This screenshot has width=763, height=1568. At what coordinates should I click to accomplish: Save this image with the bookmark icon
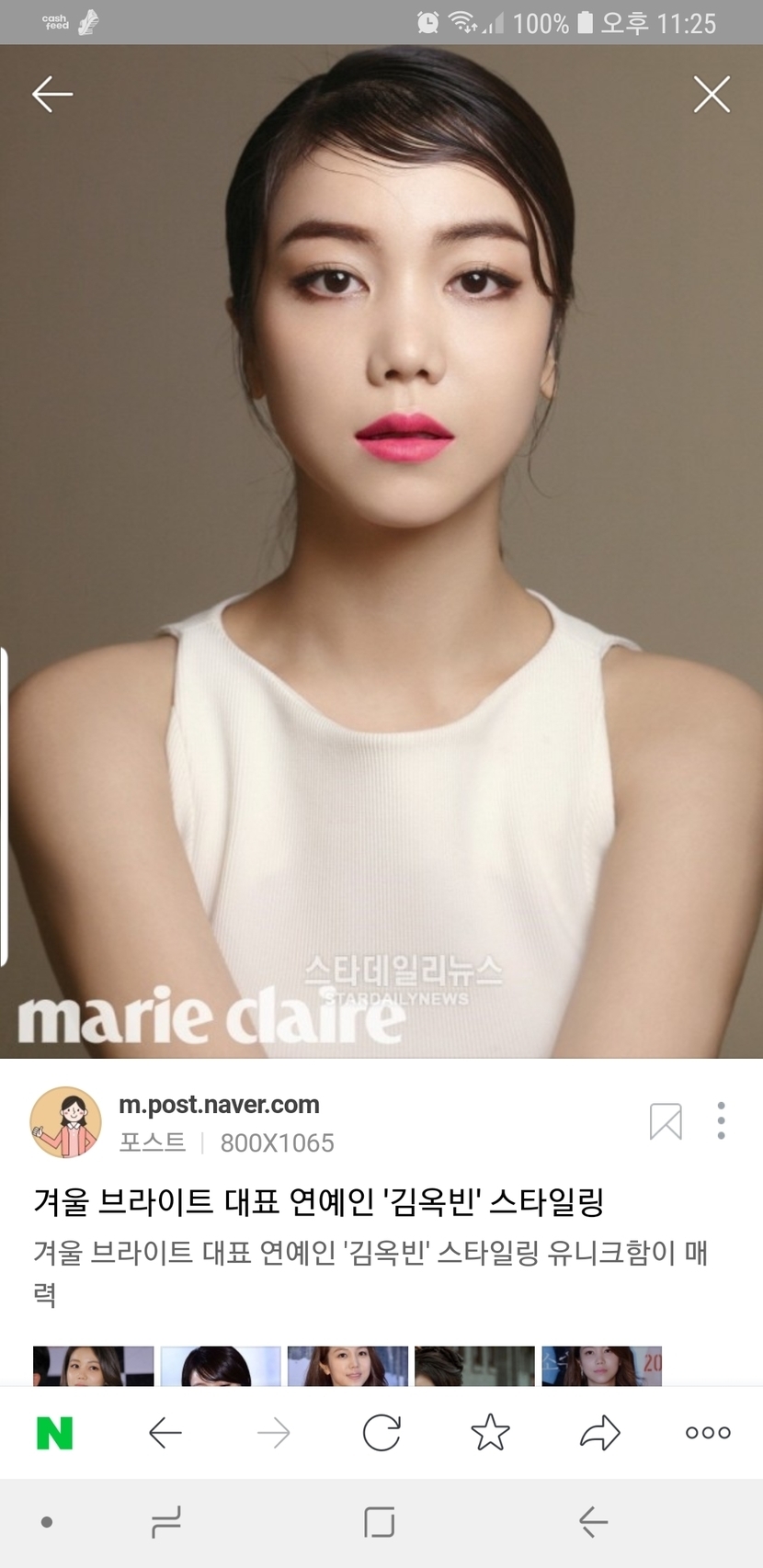coord(666,1121)
